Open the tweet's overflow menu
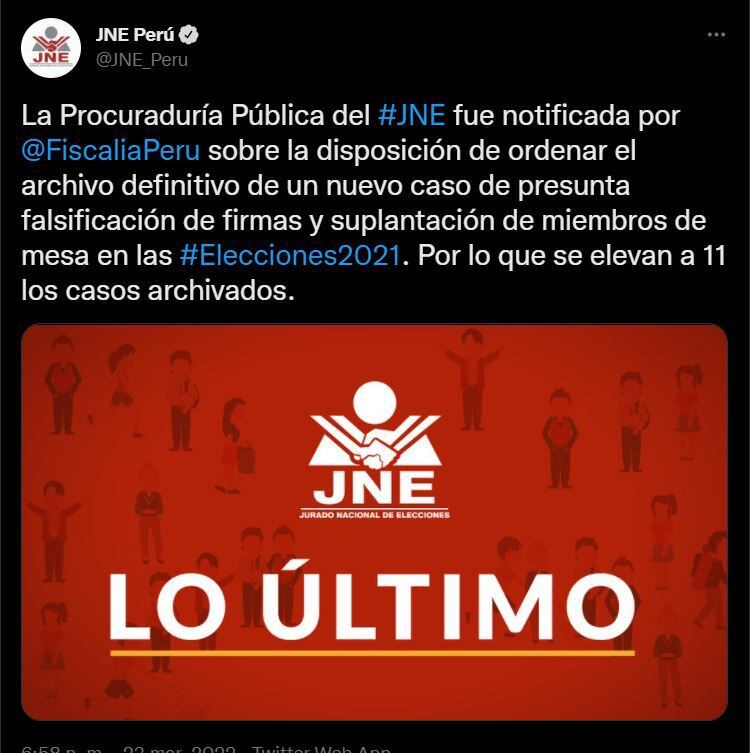Image resolution: width=750 pixels, height=753 pixels. (716, 35)
